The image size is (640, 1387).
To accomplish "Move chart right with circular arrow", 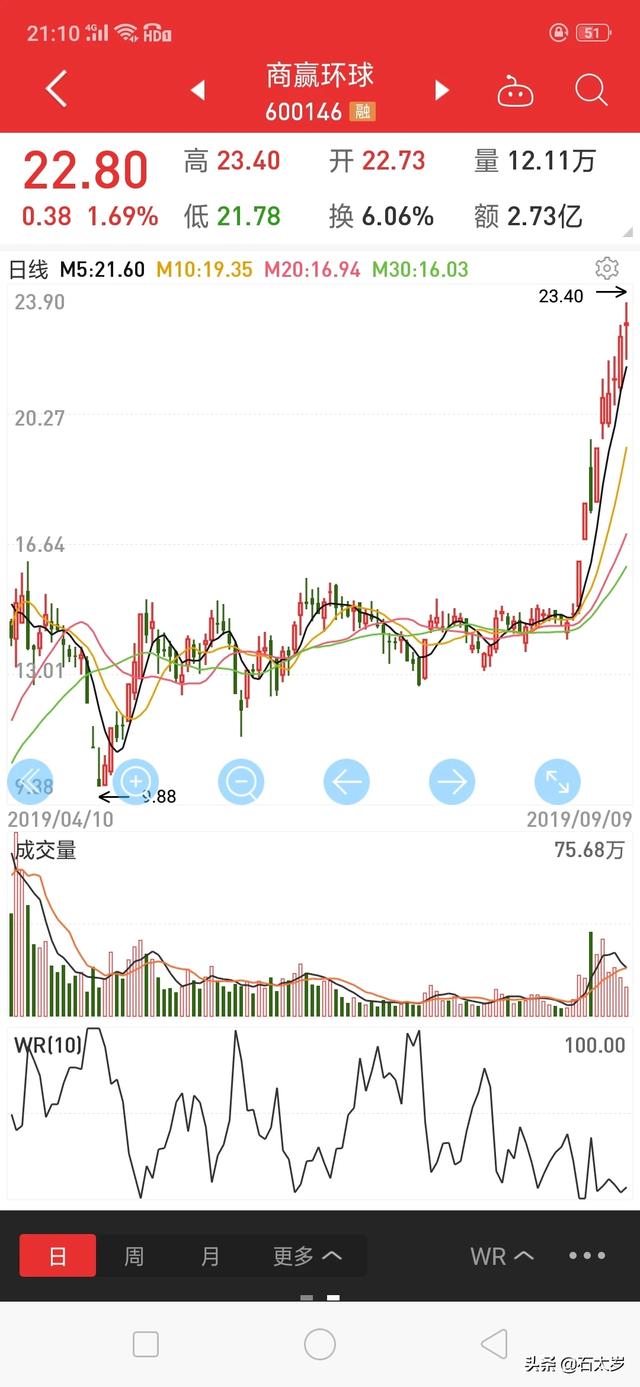I will click(x=452, y=781).
